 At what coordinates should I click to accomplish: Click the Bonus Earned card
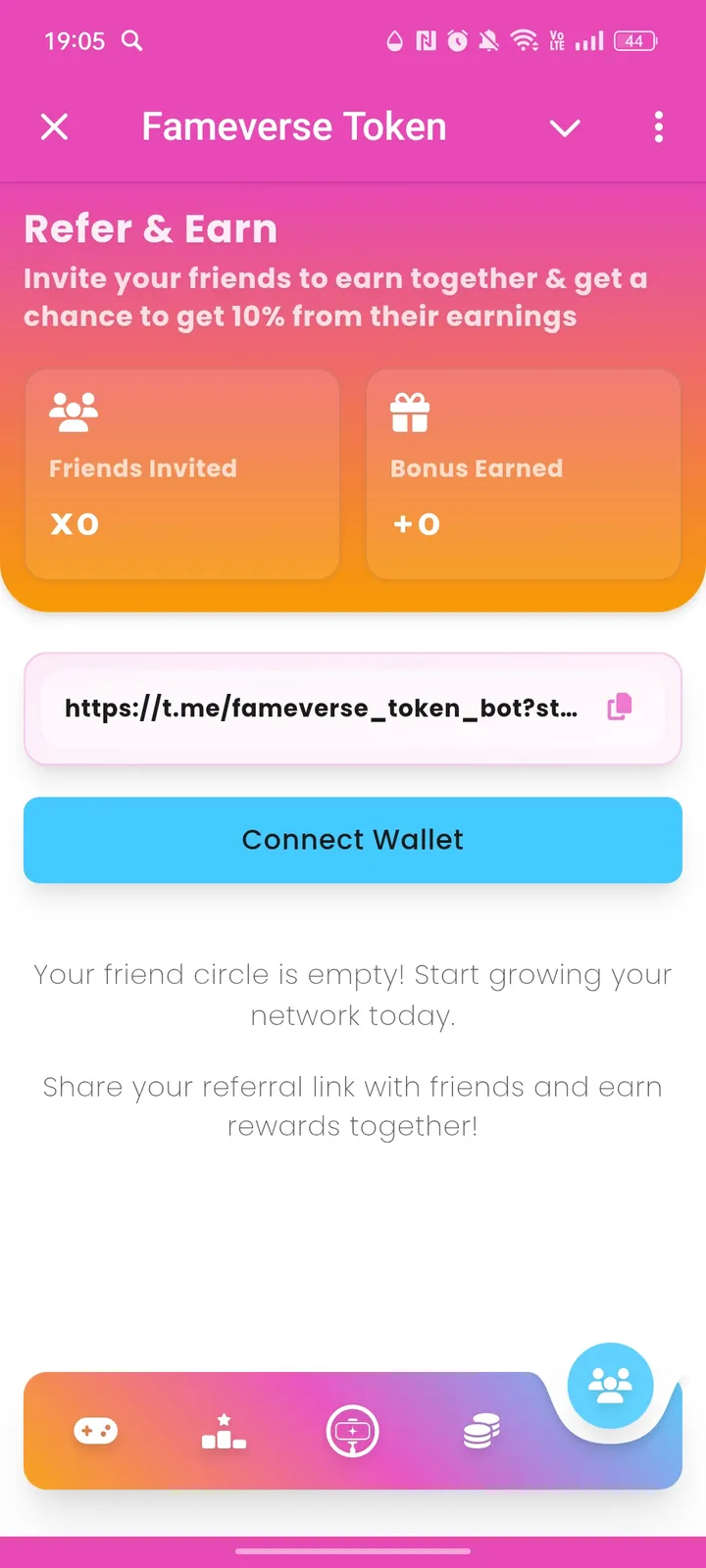click(523, 475)
